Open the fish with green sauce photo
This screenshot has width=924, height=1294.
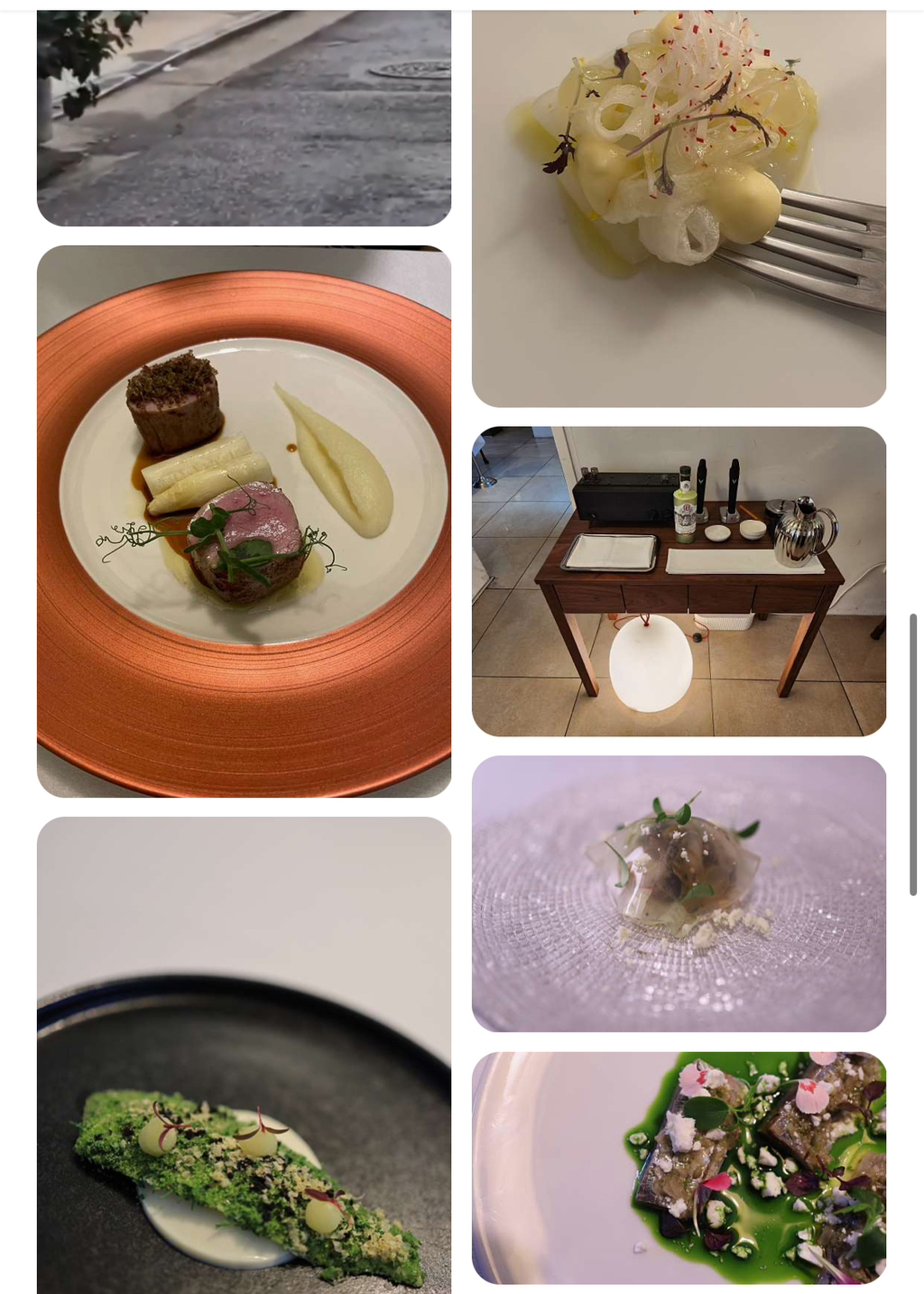coord(679,1167)
